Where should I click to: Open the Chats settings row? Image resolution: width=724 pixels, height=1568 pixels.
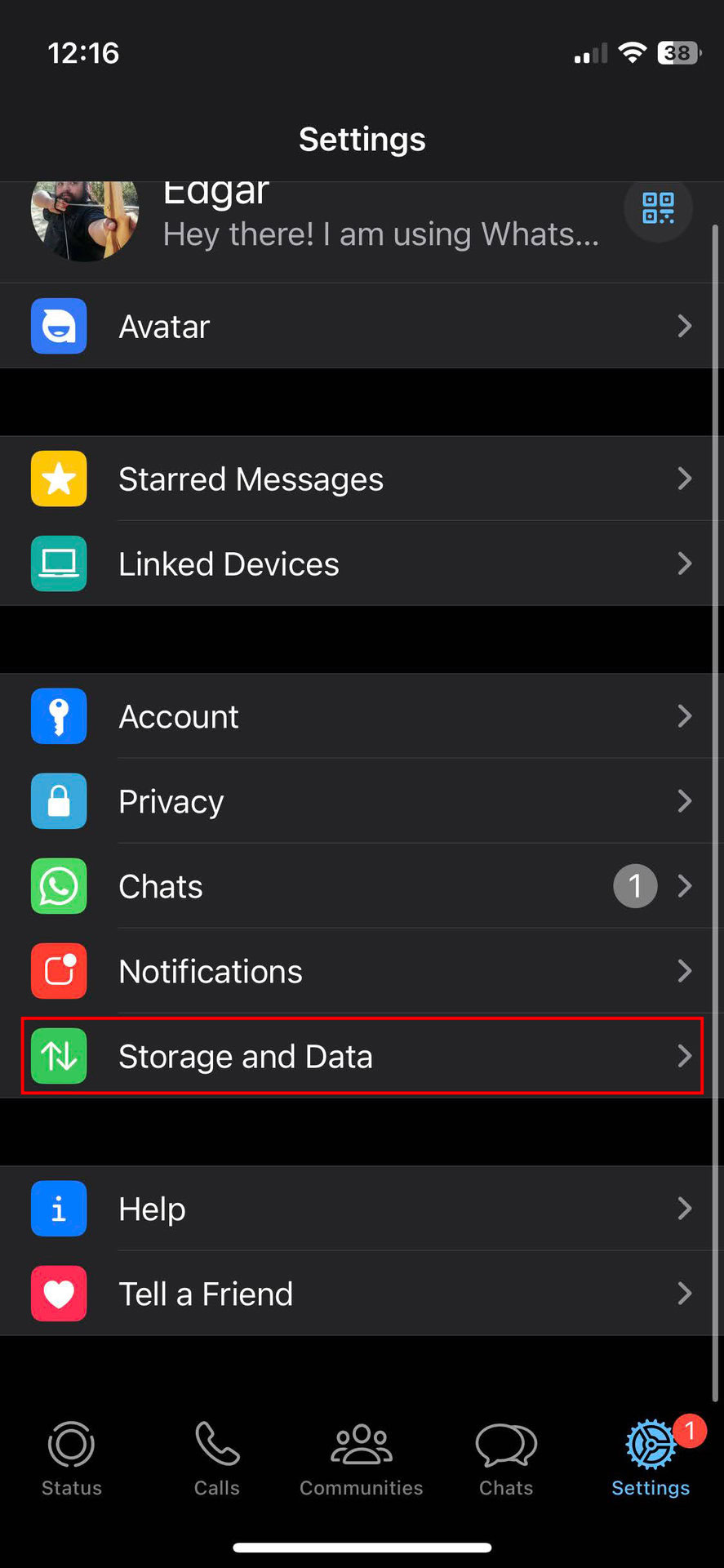[x=362, y=886]
